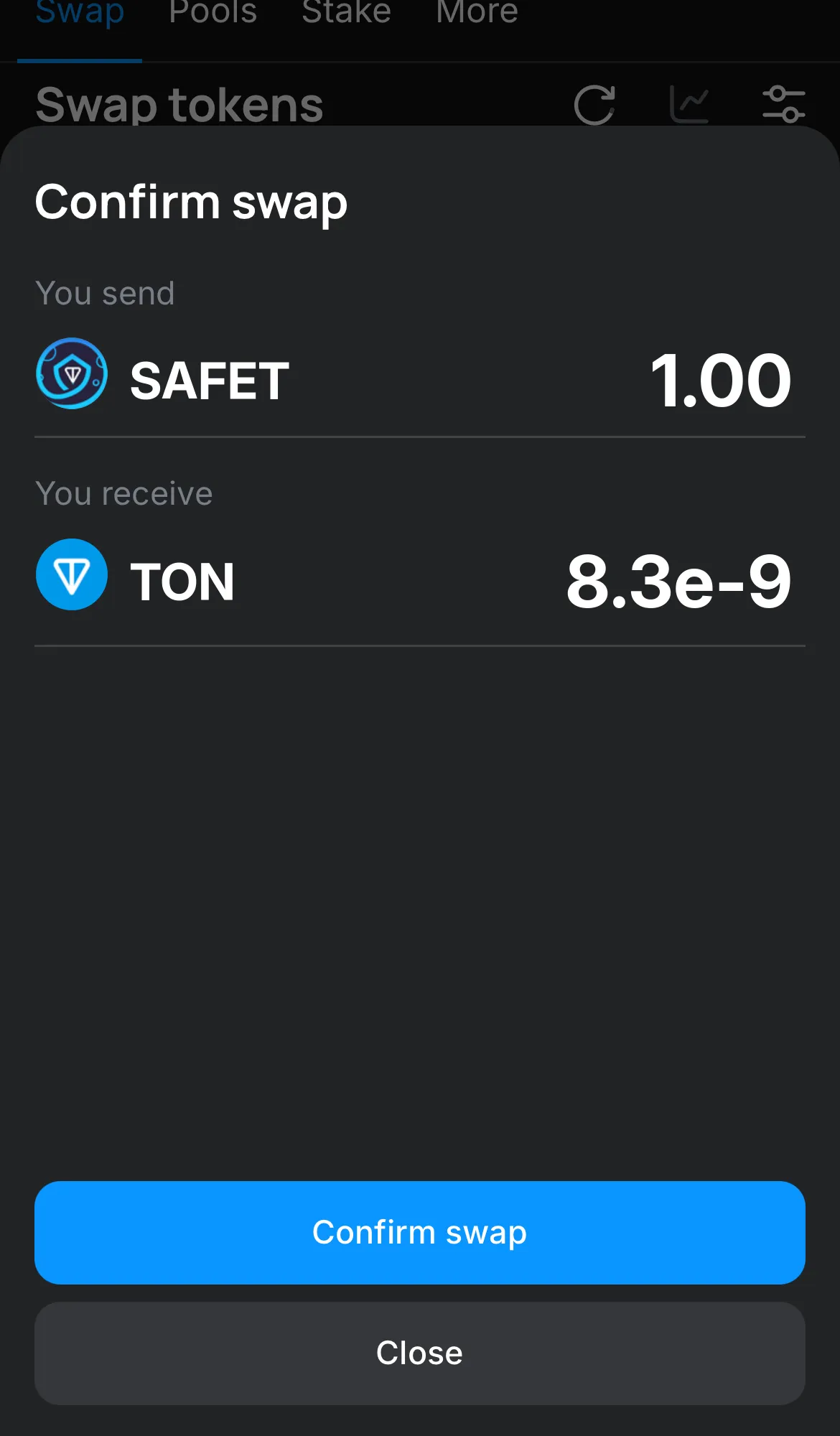
Task: Click the Swap tokens heading
Action: 179,106
